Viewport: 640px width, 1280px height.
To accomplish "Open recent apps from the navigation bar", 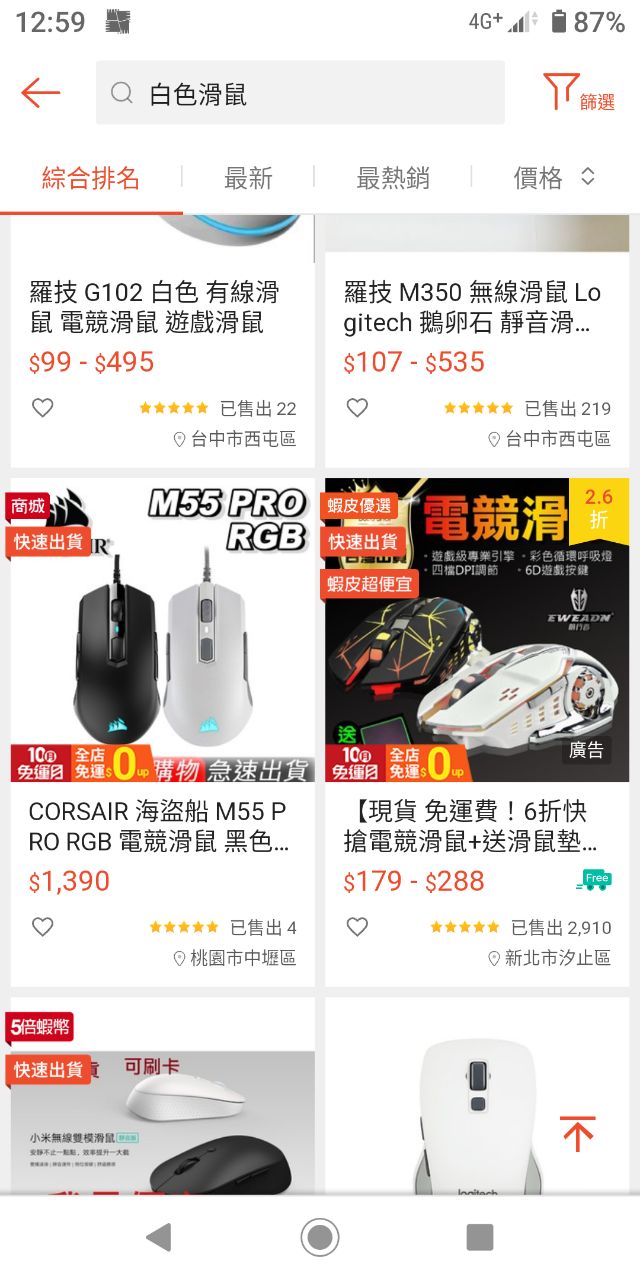I will coord(480,1238).
